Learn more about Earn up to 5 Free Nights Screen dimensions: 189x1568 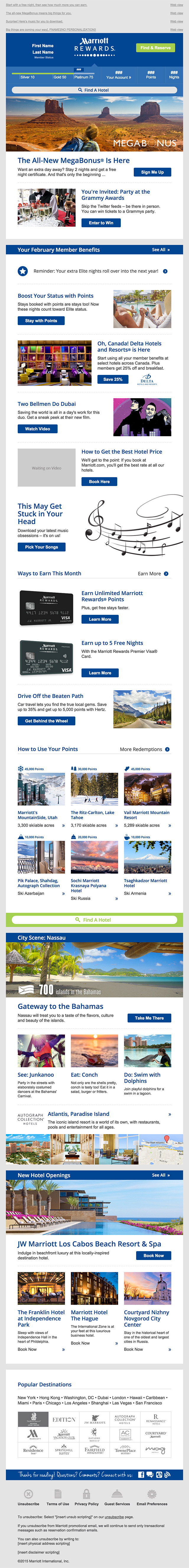coord(100,673)
